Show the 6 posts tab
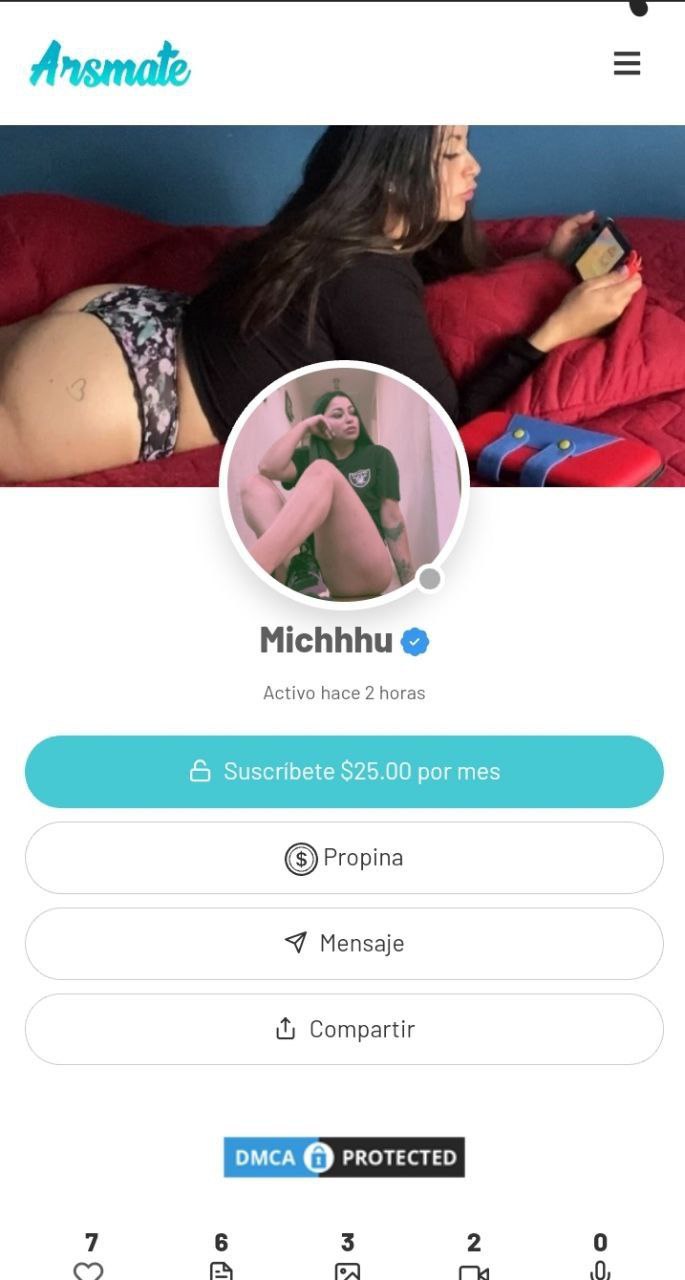Image resolution: width=685 pixels, height=1280 pixels. point(221,1256)
